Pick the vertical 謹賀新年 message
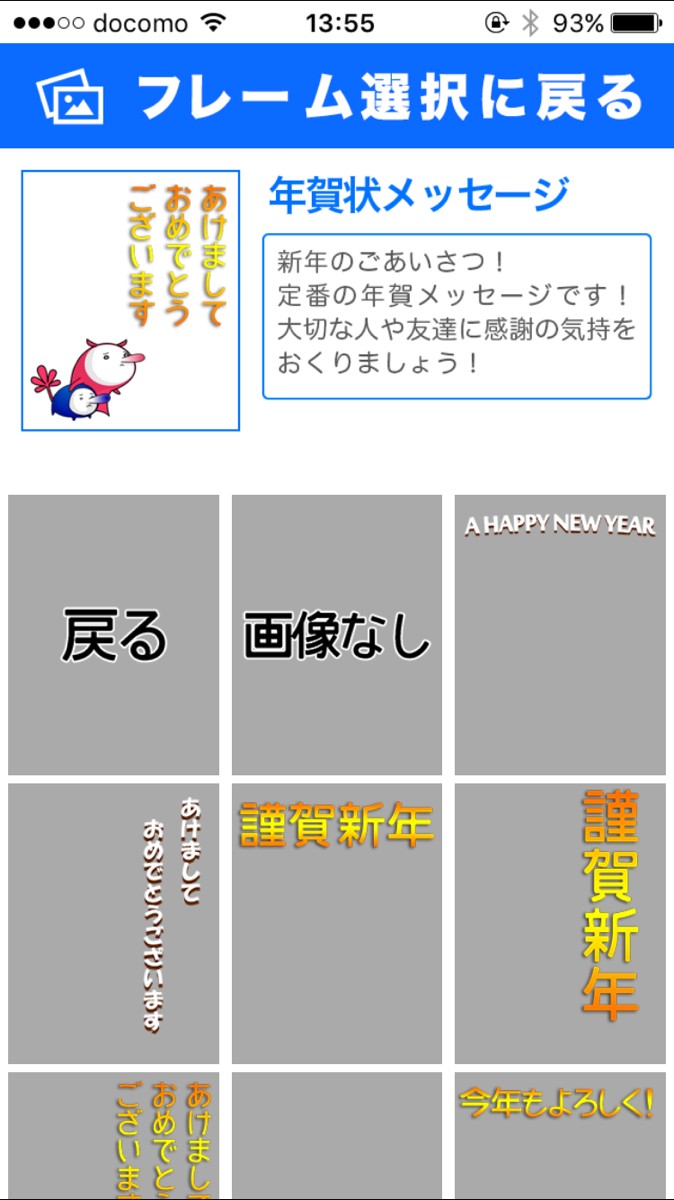Image resolution: width=674 pixels, height=1200 pixels. [560, 923]
